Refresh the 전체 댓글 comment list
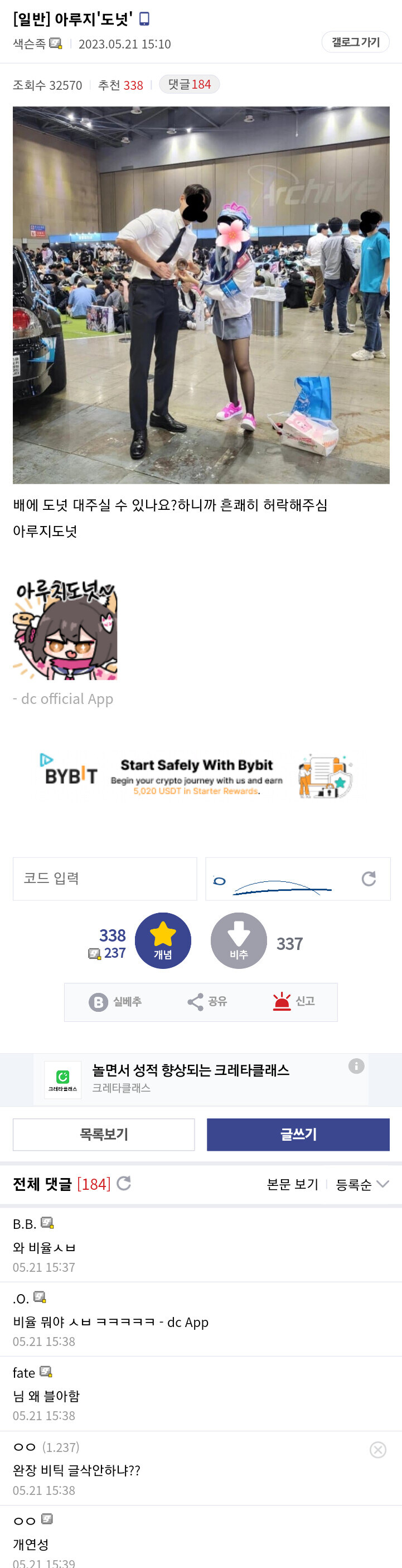This screenshot has height=1568, width=402. (124, 1183)
